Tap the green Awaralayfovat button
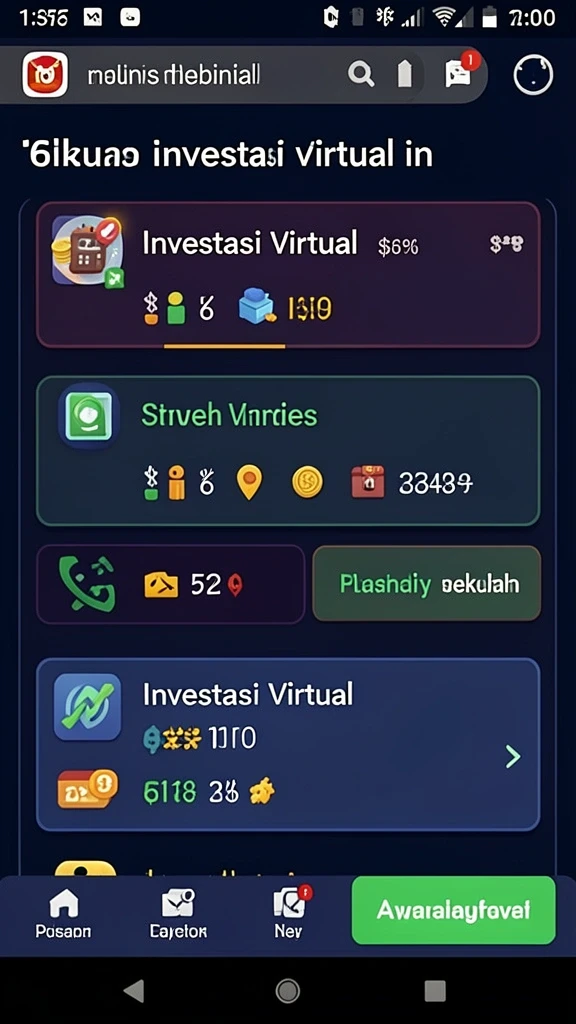Viewport: 576px width, 1024px height. coord(453,910)
